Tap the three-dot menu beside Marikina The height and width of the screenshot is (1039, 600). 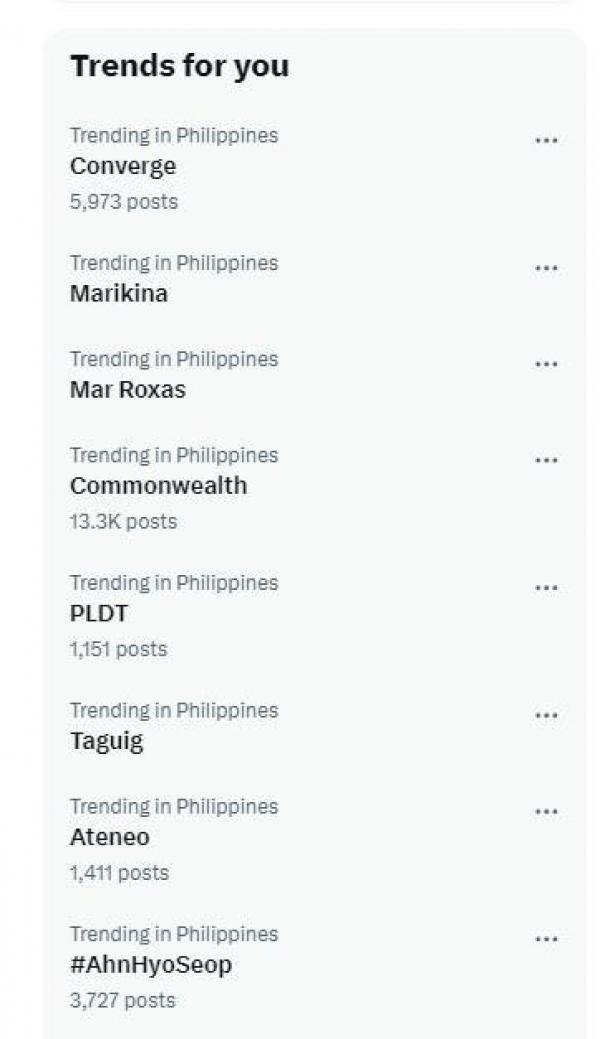coord(546,269)
